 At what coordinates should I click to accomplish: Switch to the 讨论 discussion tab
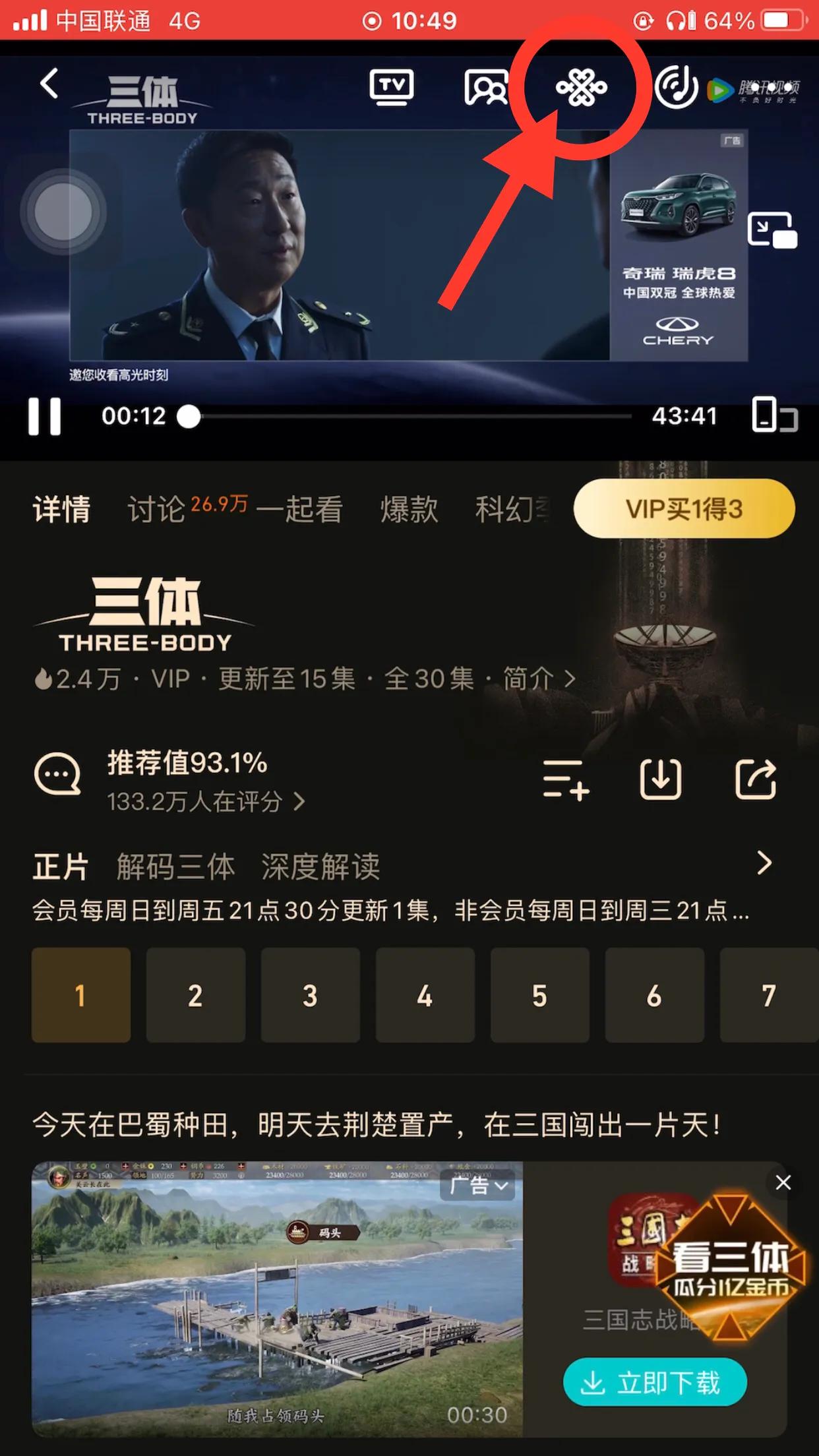[x=155, y=509]
